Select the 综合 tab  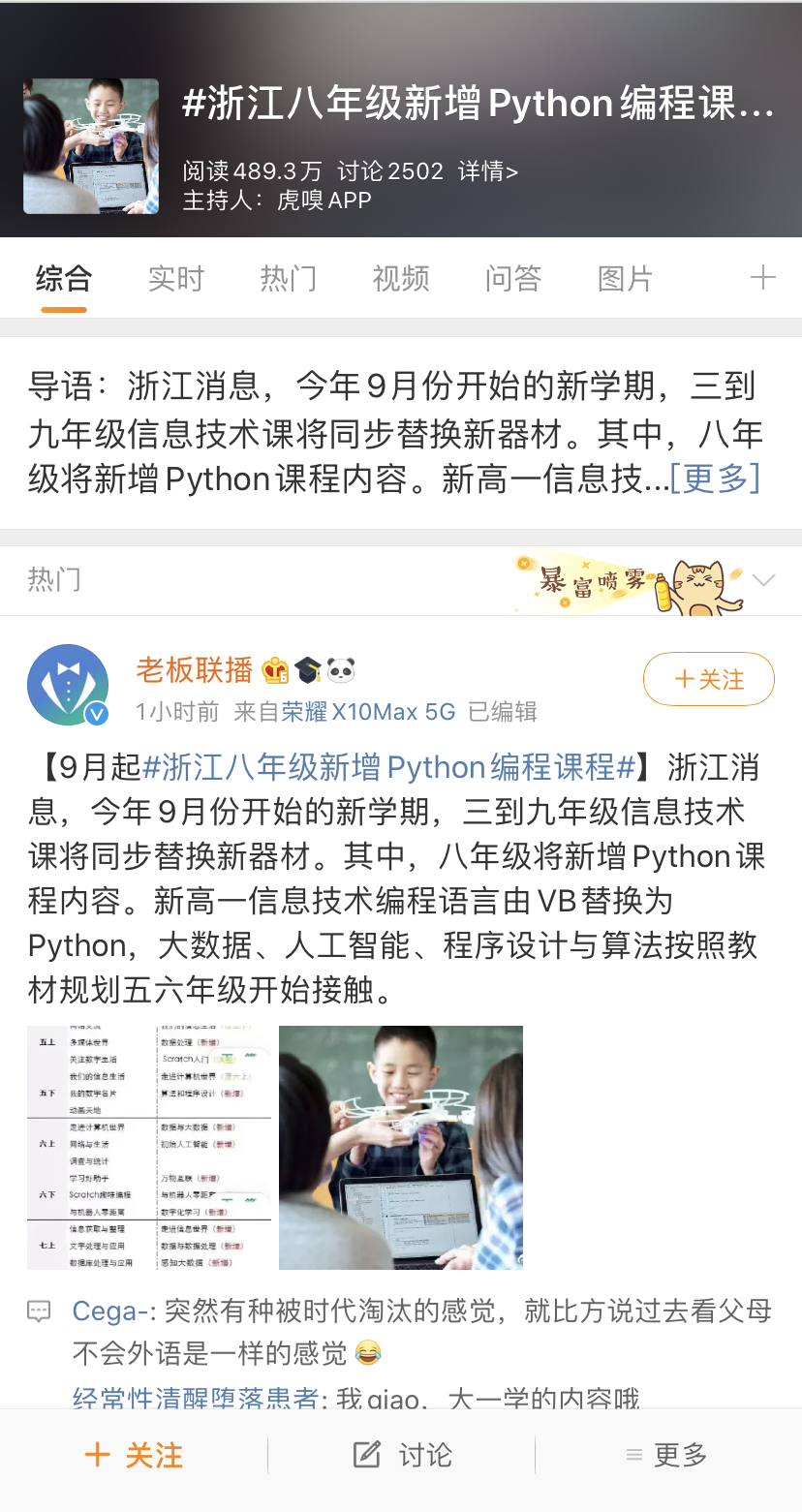(x=64, y=279)
